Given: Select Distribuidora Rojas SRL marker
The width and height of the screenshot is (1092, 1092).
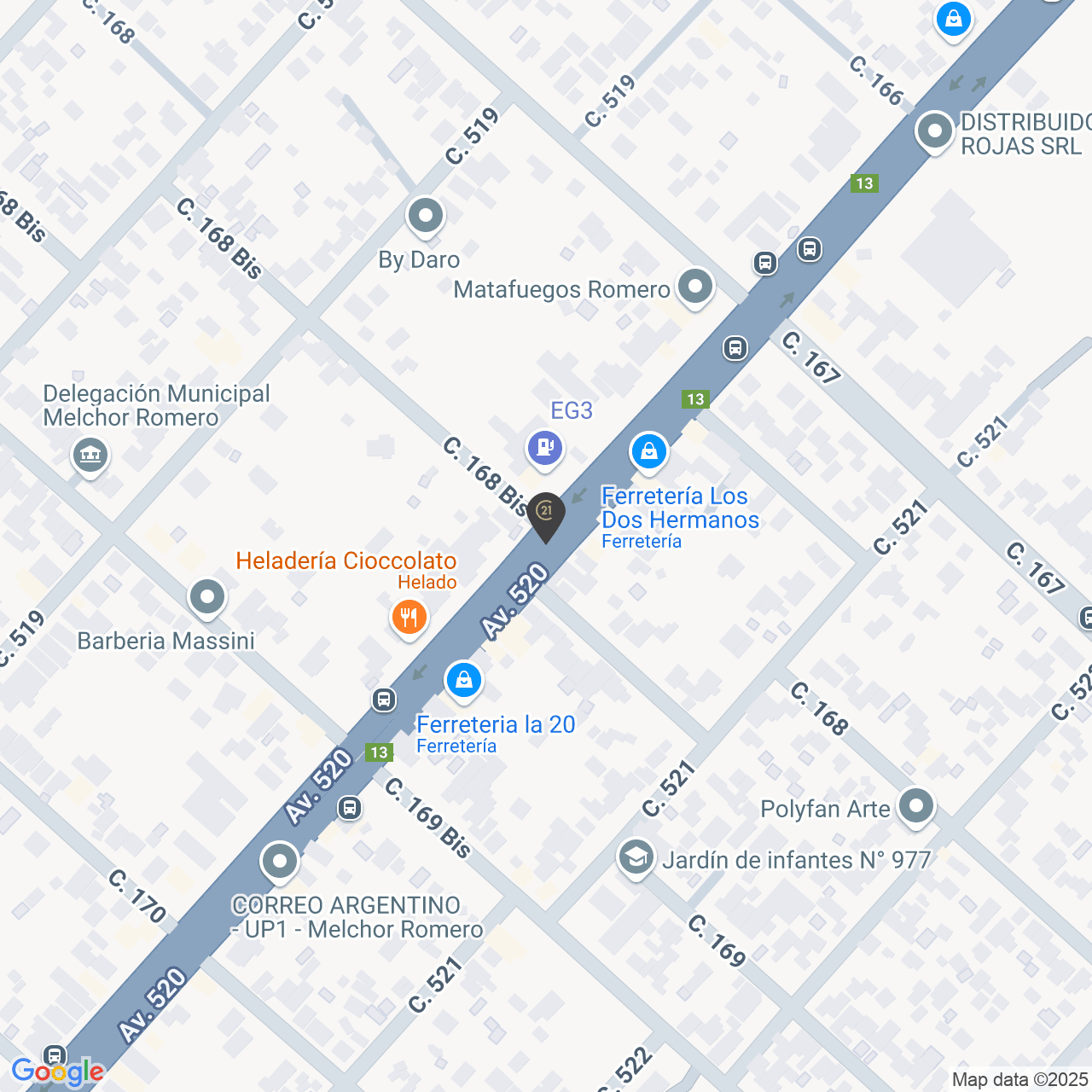Looking at the screenshot, I should click(x=935, y=132).
